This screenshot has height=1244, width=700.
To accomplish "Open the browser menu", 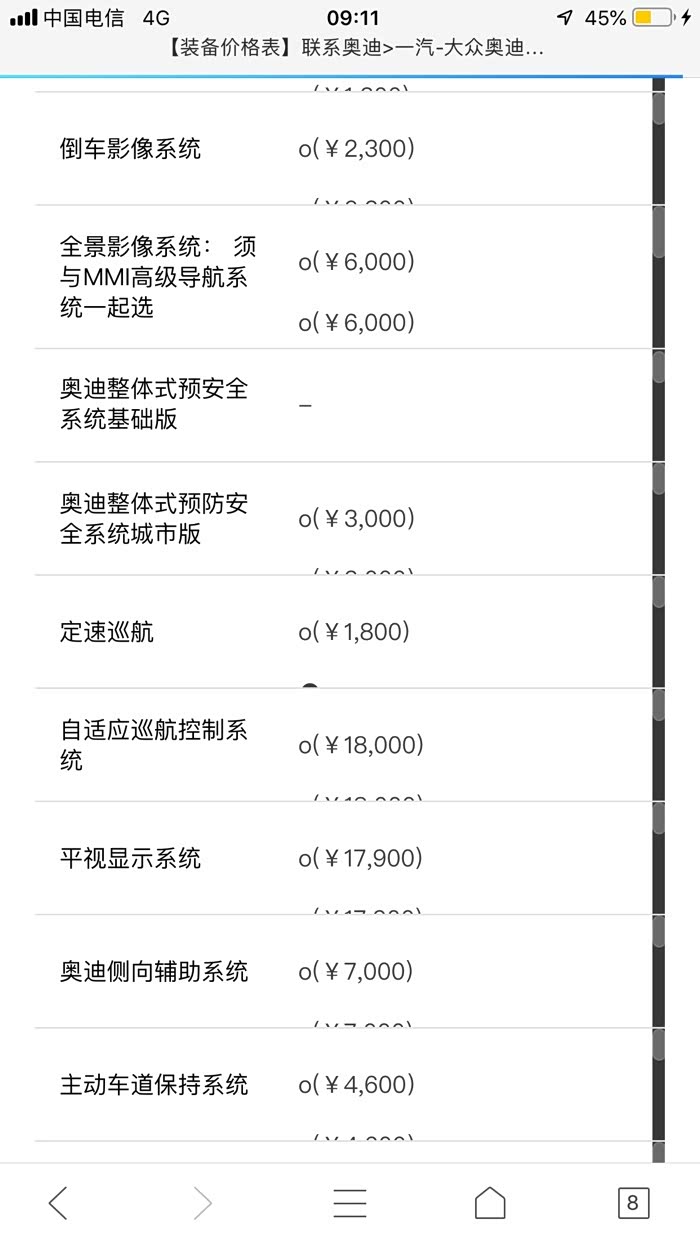I will [349, 1203].
